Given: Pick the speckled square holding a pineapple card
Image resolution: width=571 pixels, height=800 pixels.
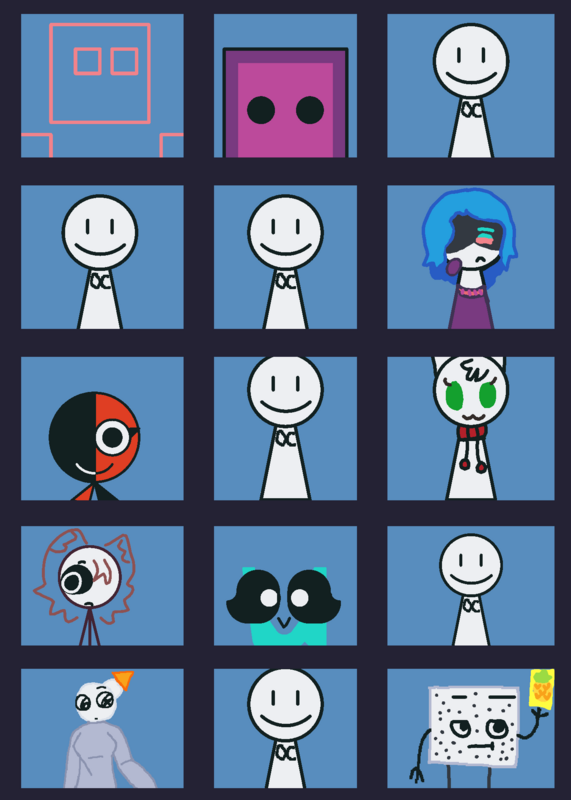Looking at the screenshot, I should click(470, 729).
